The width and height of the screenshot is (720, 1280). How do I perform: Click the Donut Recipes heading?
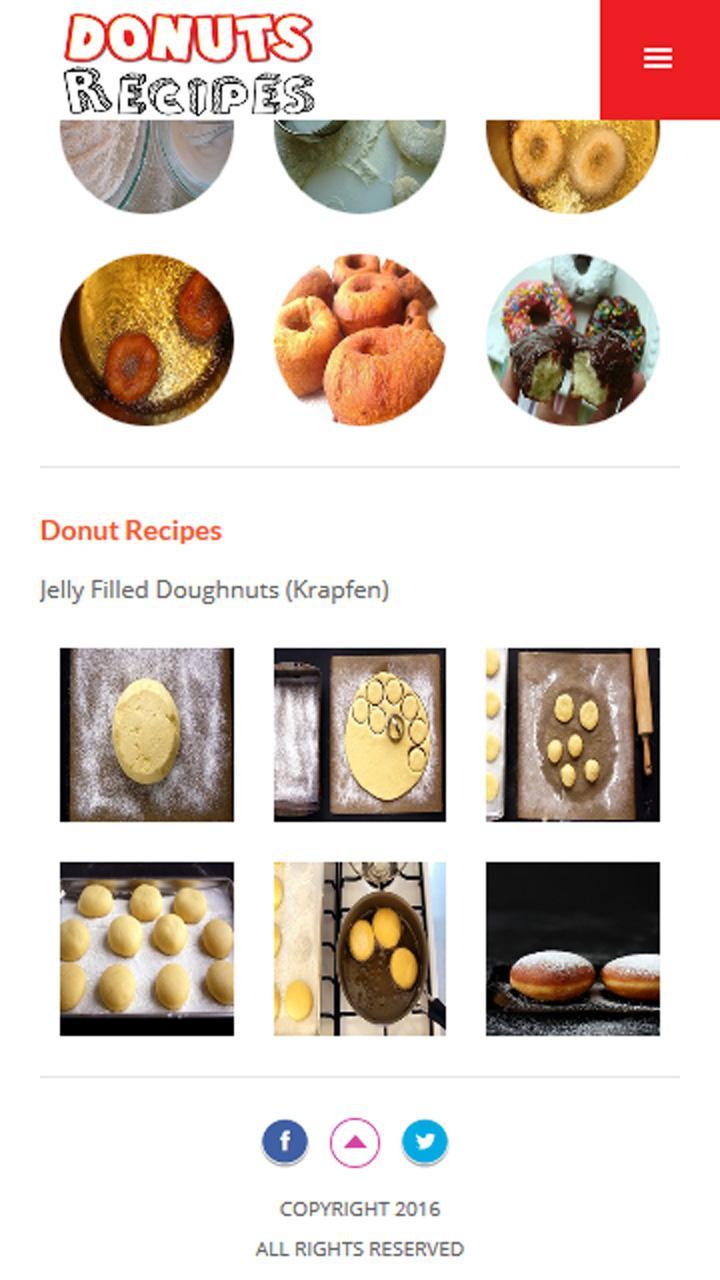click(131, 531)
